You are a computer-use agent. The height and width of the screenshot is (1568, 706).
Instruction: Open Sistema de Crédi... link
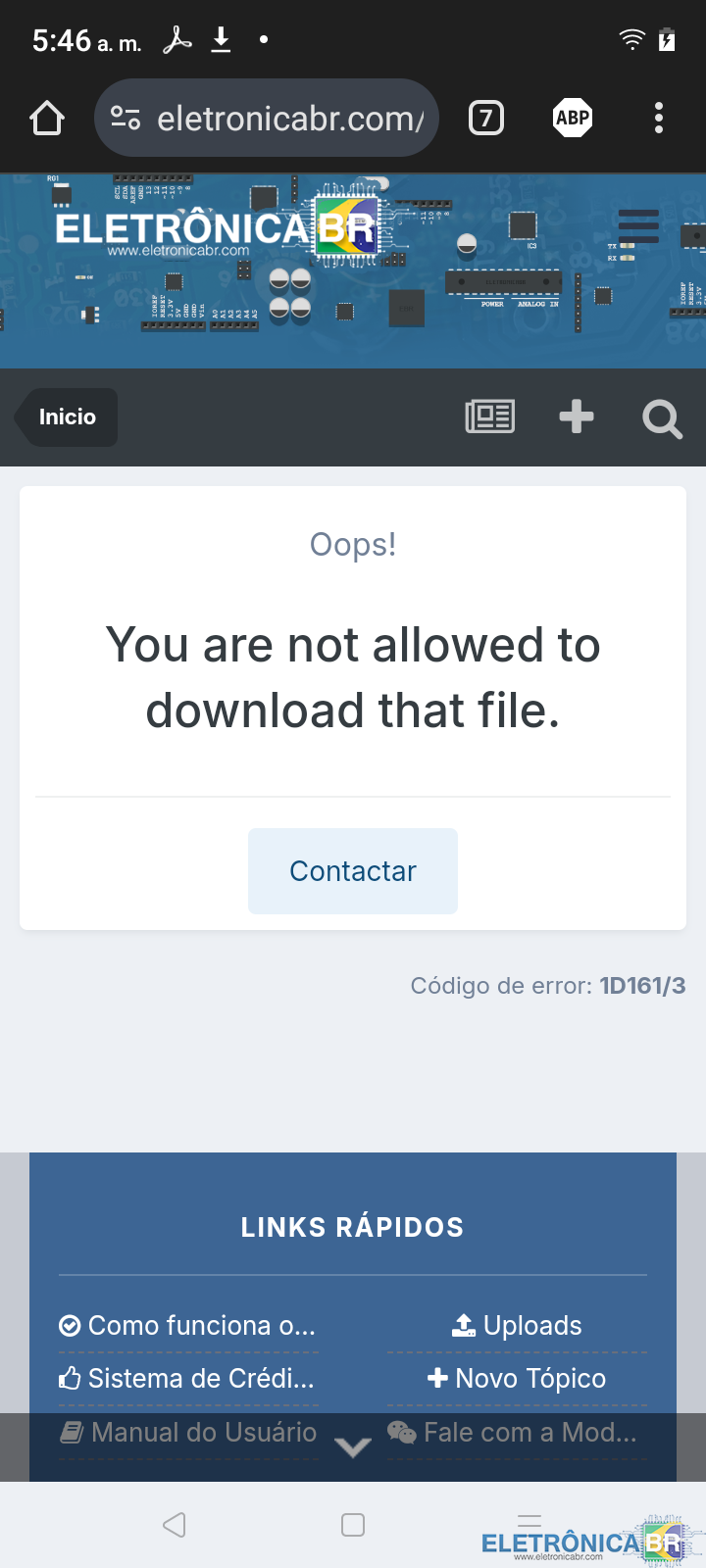point(188,1379)
